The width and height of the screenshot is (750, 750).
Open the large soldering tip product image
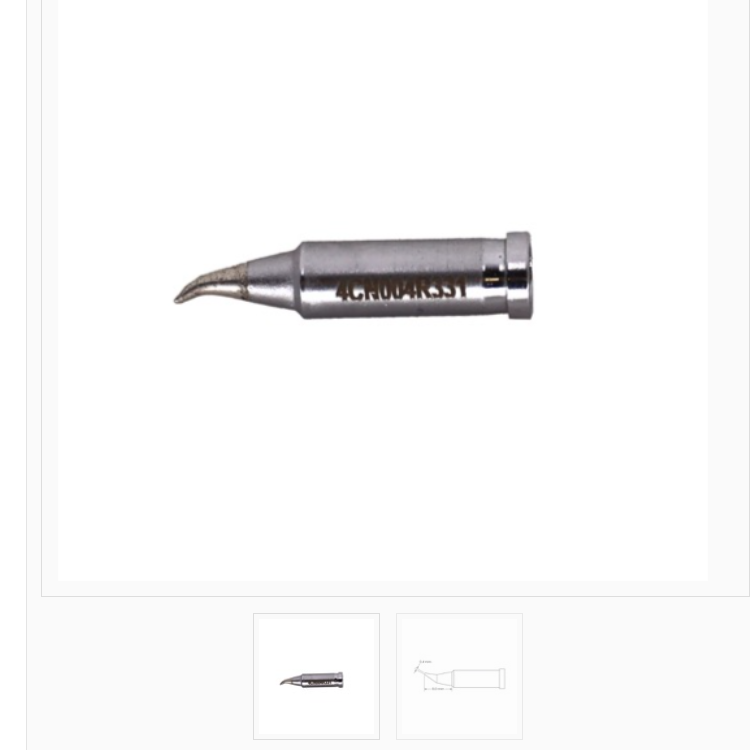[382, 280]
